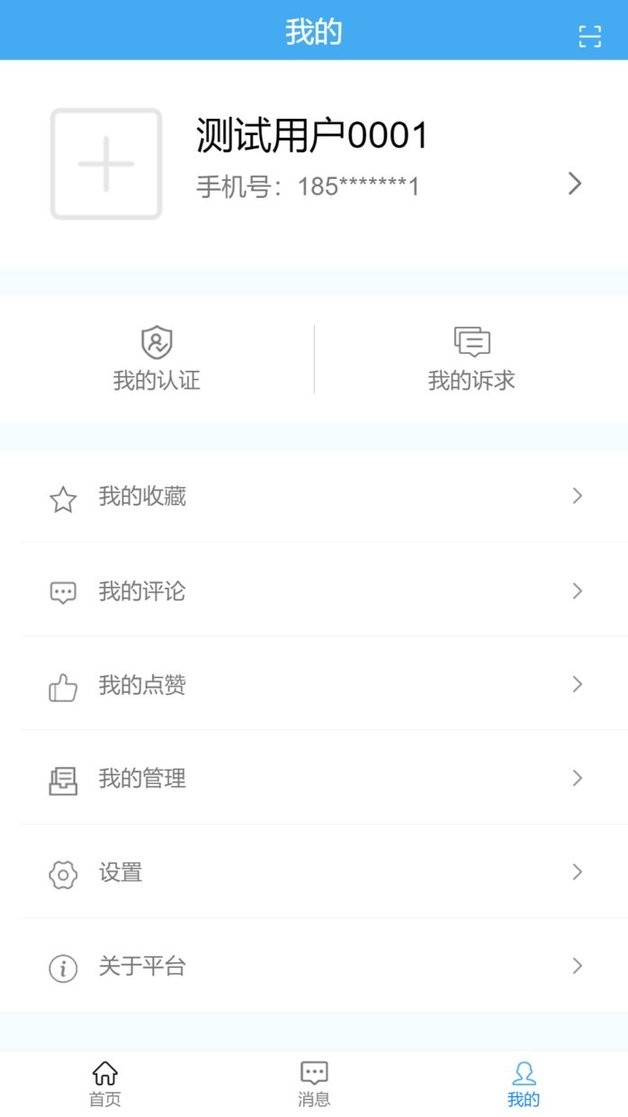Select the 我的 tab
The height and width of the screenshot is (1117, 628).
[523, 1084]
